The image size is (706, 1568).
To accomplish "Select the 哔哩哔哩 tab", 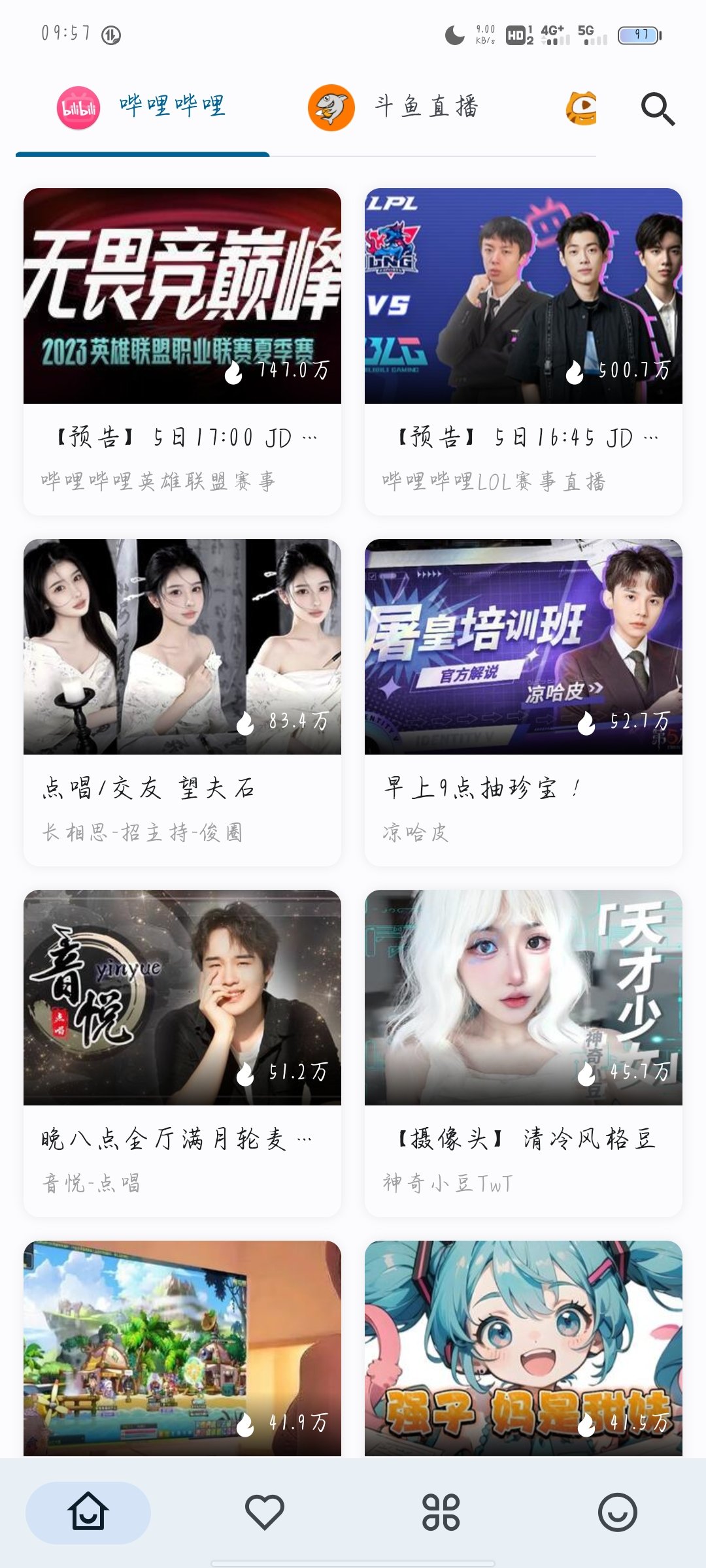I will click(x=143, y=107).
